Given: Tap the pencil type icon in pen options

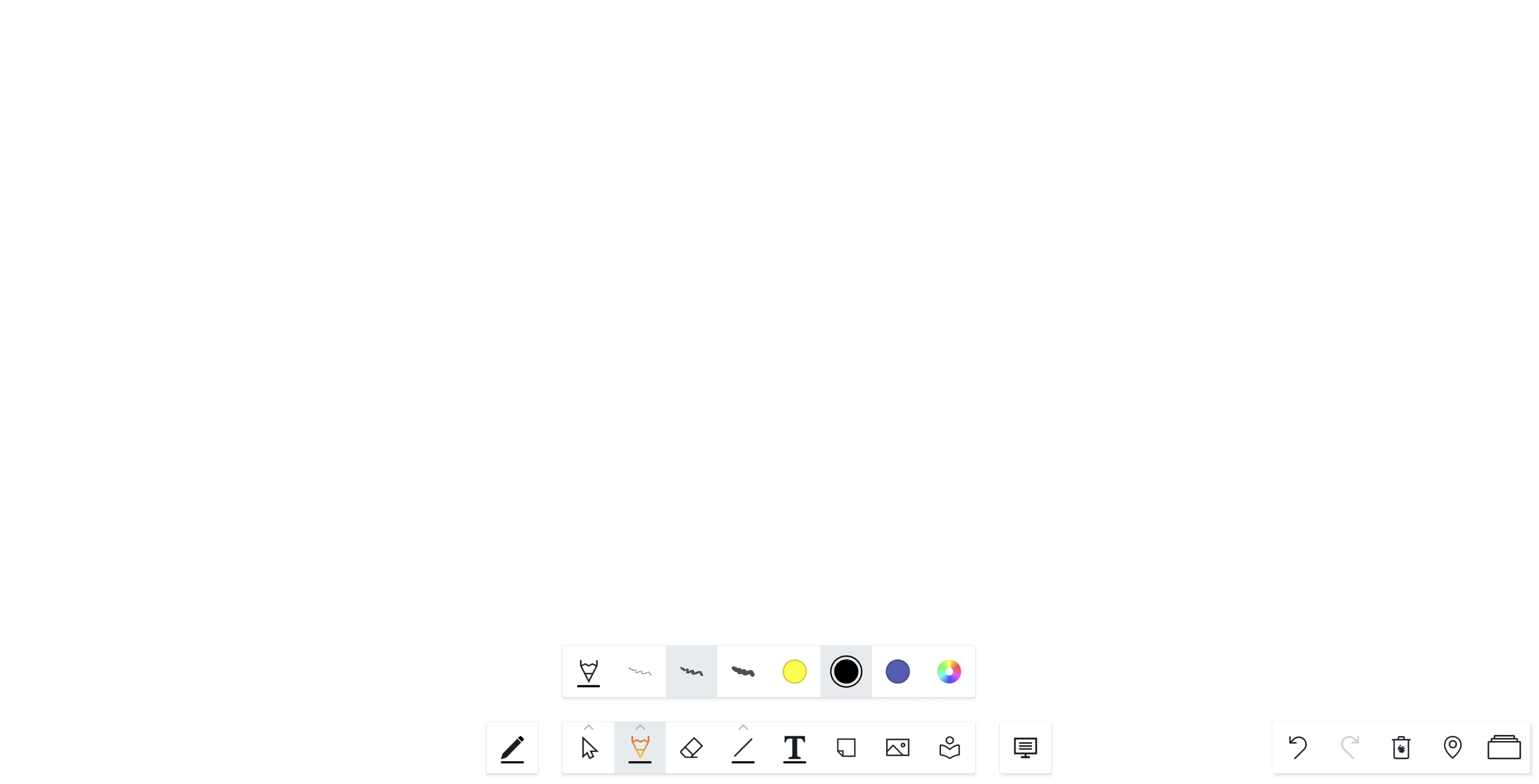Looking at the screenshot, I should click(x=588, y=672).
